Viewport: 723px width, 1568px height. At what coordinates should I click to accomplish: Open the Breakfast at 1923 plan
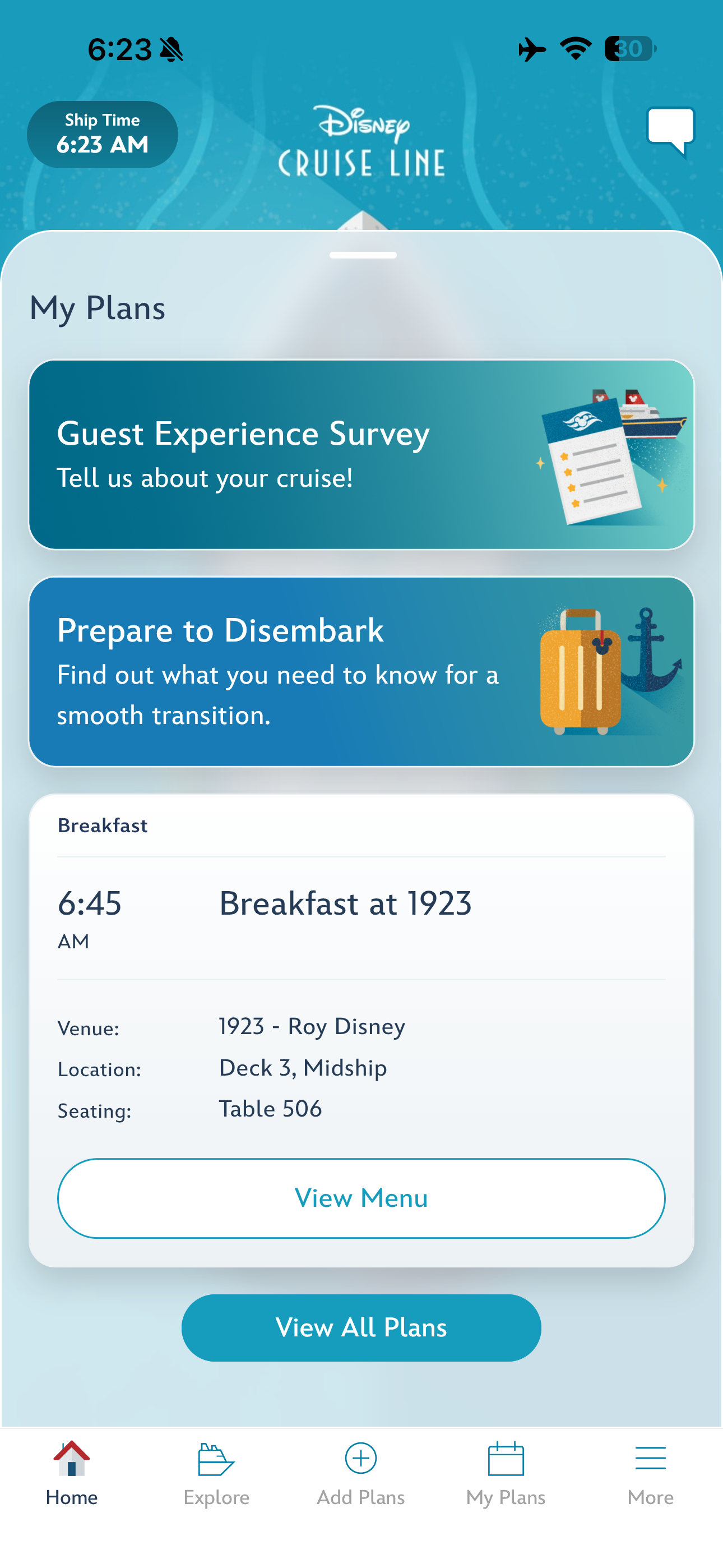click(345, 903)
